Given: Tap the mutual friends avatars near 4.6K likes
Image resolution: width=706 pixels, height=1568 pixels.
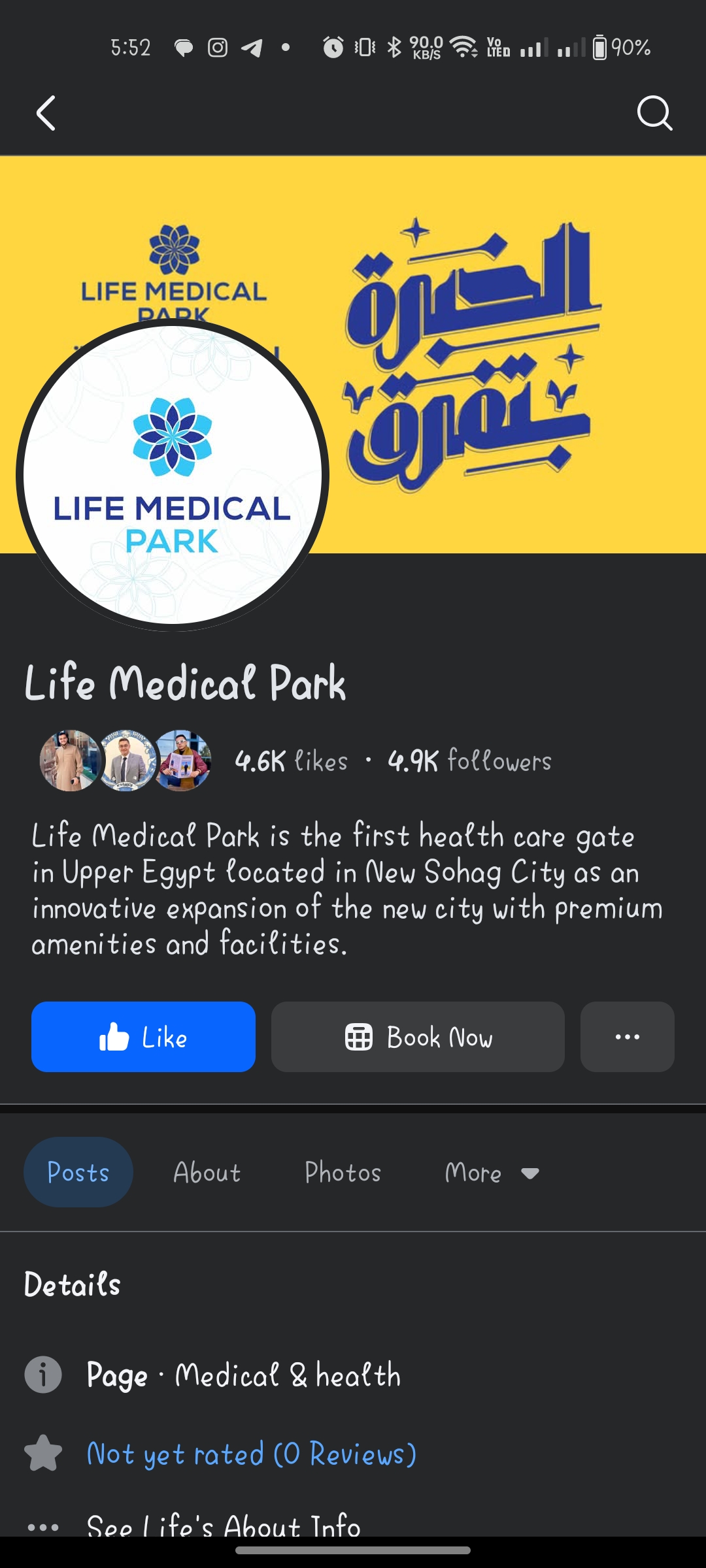Looking at the screenshot, I should [x=126, y=760].
